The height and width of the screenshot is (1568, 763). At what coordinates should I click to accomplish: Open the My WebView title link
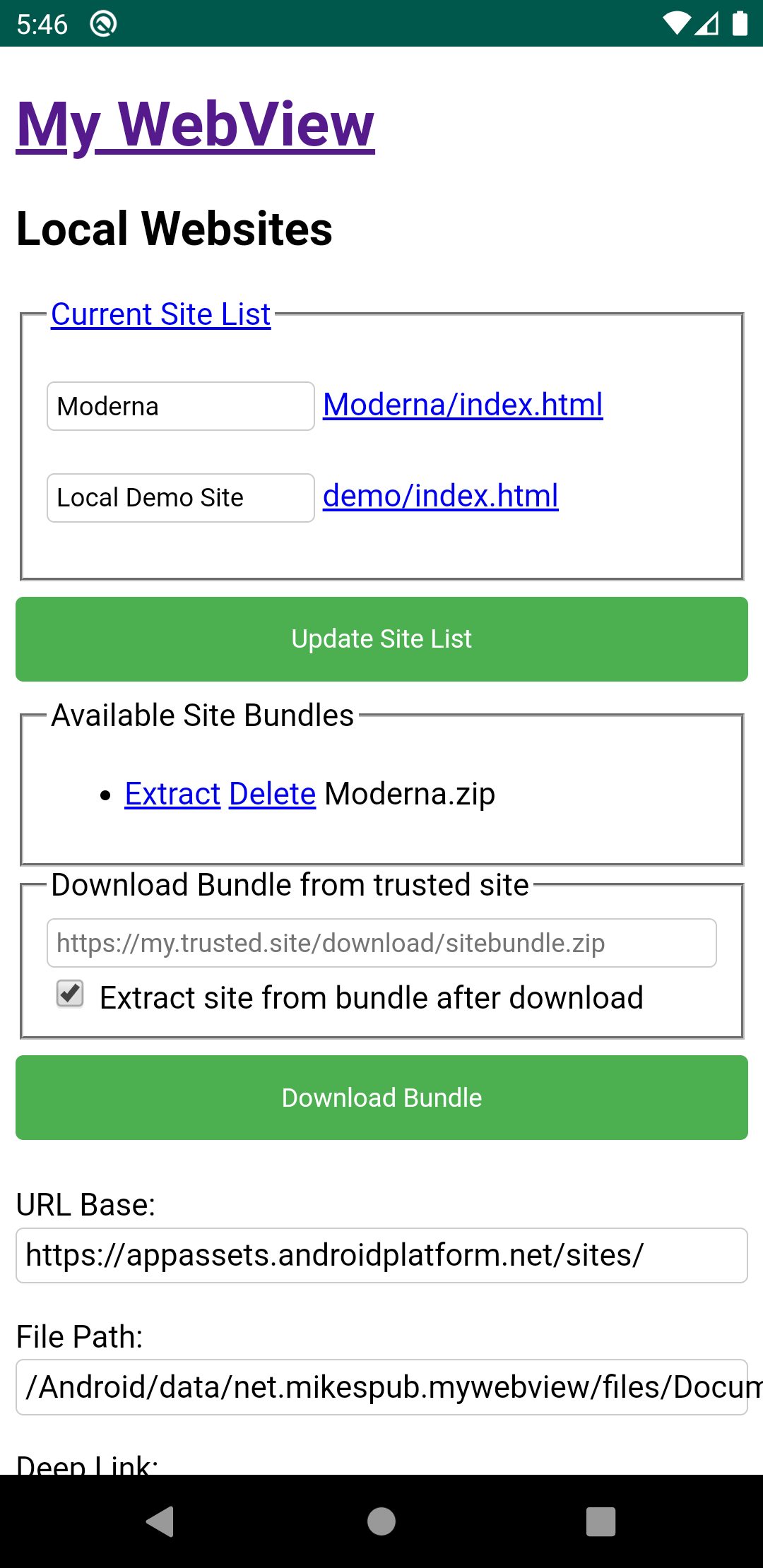(196, 124)
